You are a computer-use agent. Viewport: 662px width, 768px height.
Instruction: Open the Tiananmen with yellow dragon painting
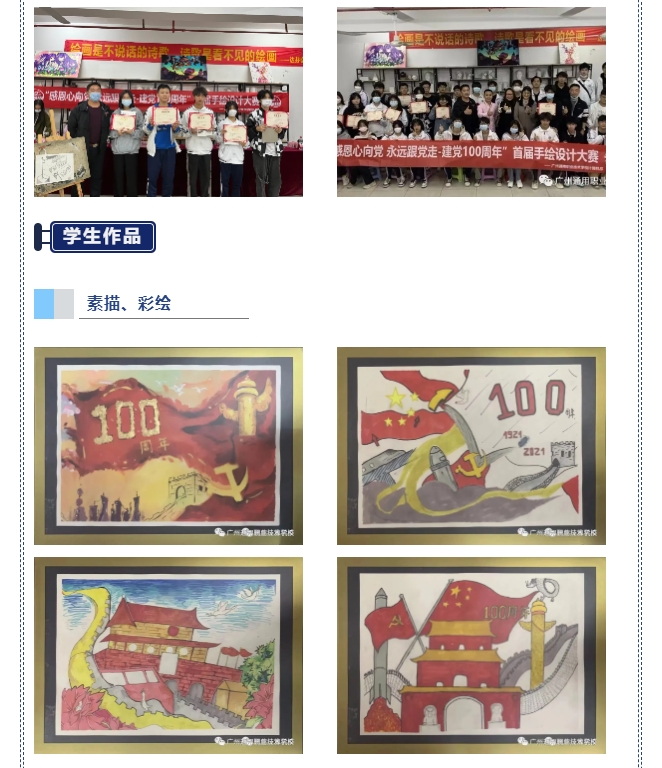point(168,655)
